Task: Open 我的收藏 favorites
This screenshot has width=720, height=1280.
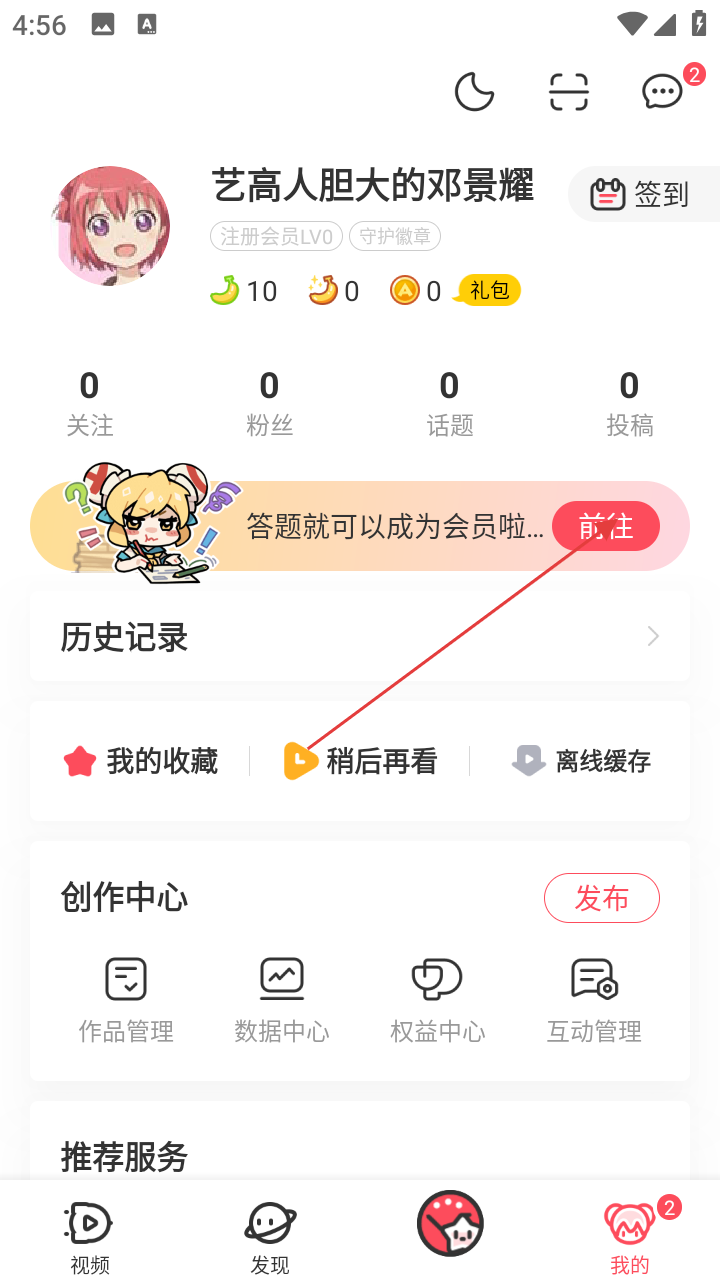Action: coord(141,761)
